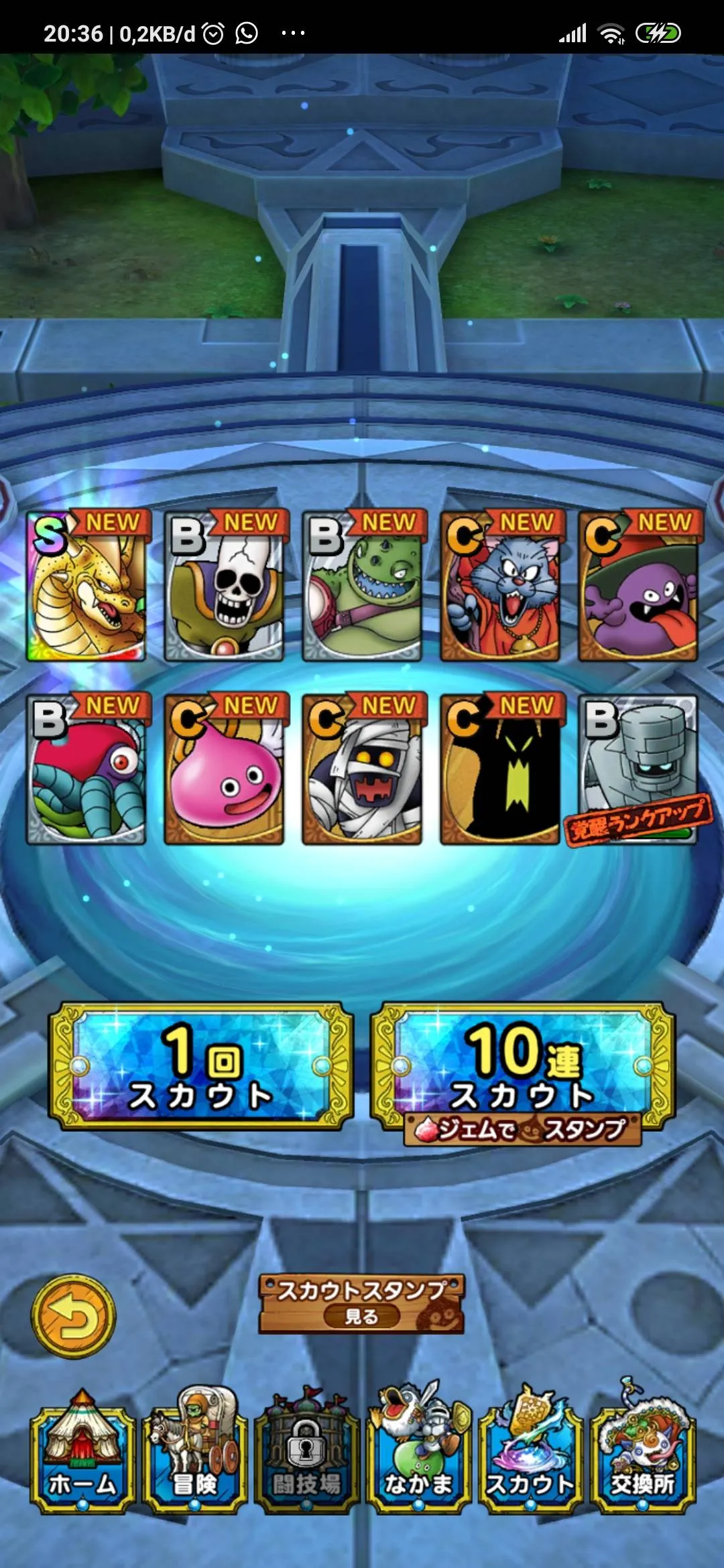The width and height of the screenshot is (724, 1568).
Task: Open スカウトスタンプ 見る stamp card
Action: coord(361,1303)
